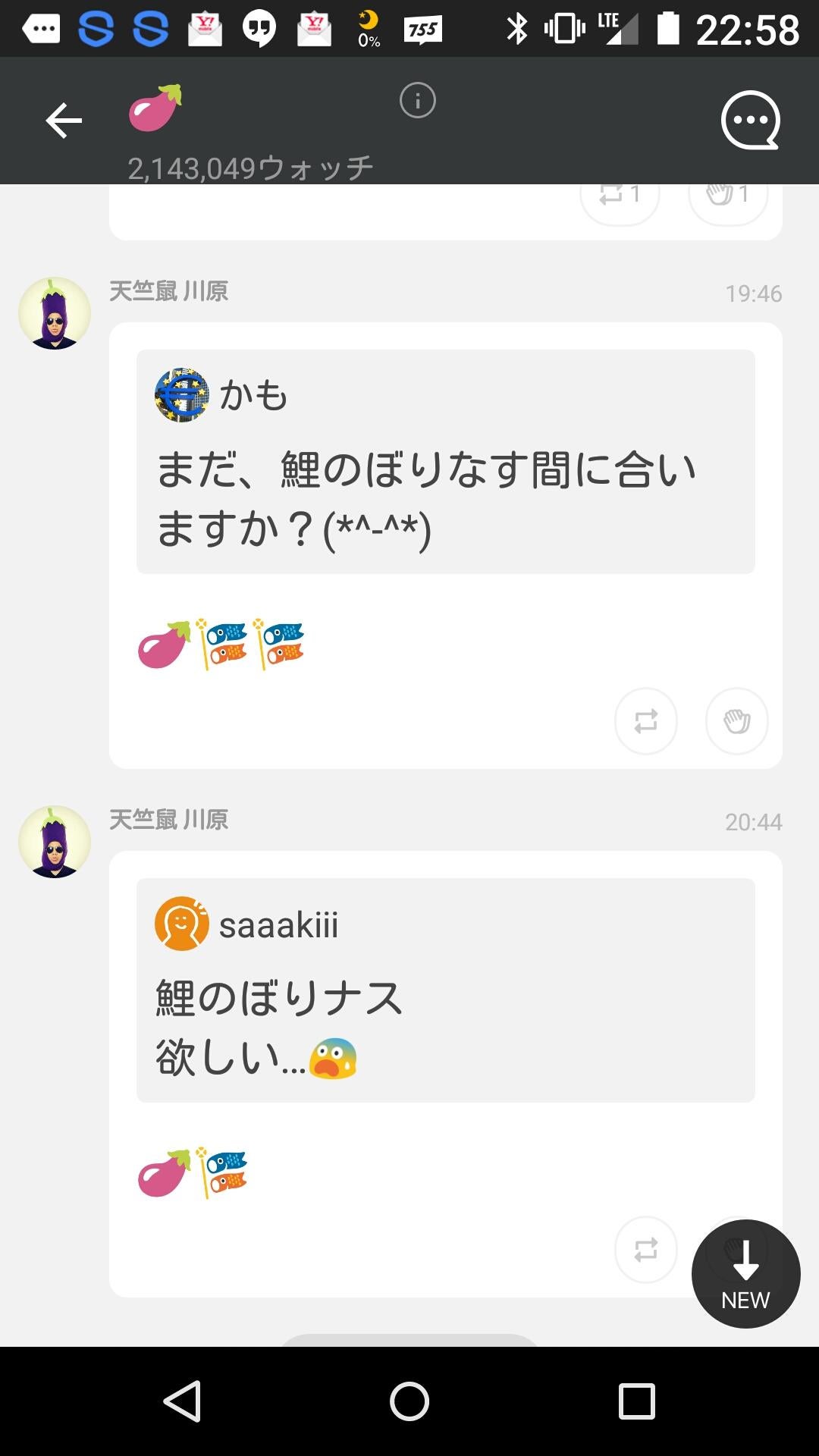
Task: Repost the 19:46 message with the retweet icon
Action: pyautogui.click(x=645, y=722)
